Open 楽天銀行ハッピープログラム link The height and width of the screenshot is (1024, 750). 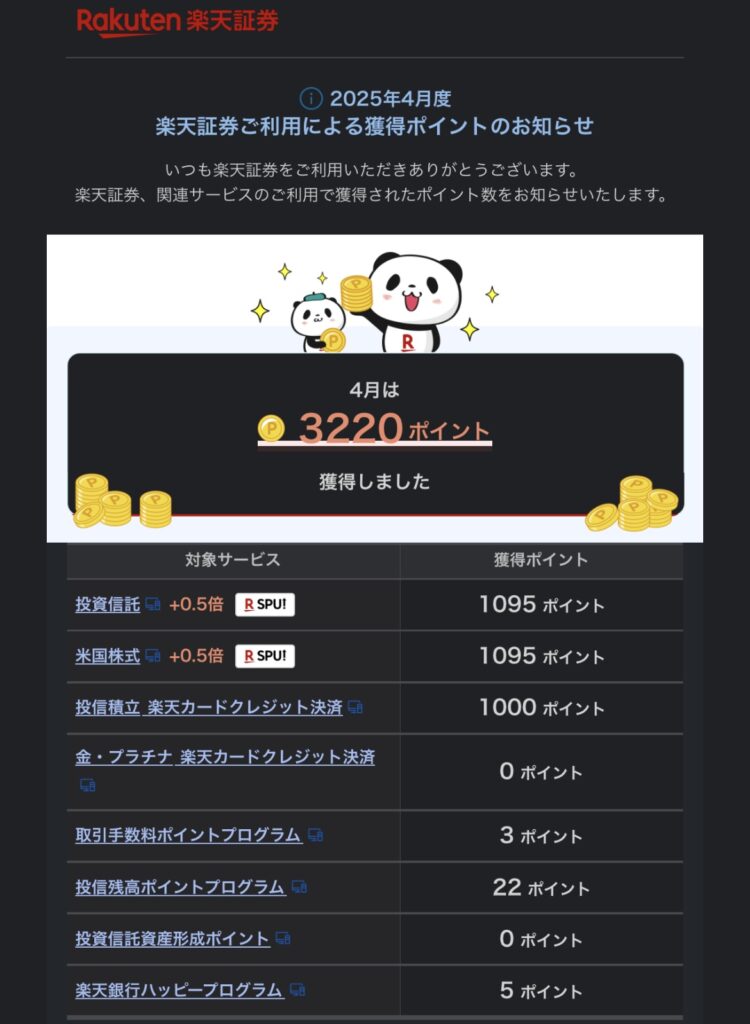[x=179, y=990]
